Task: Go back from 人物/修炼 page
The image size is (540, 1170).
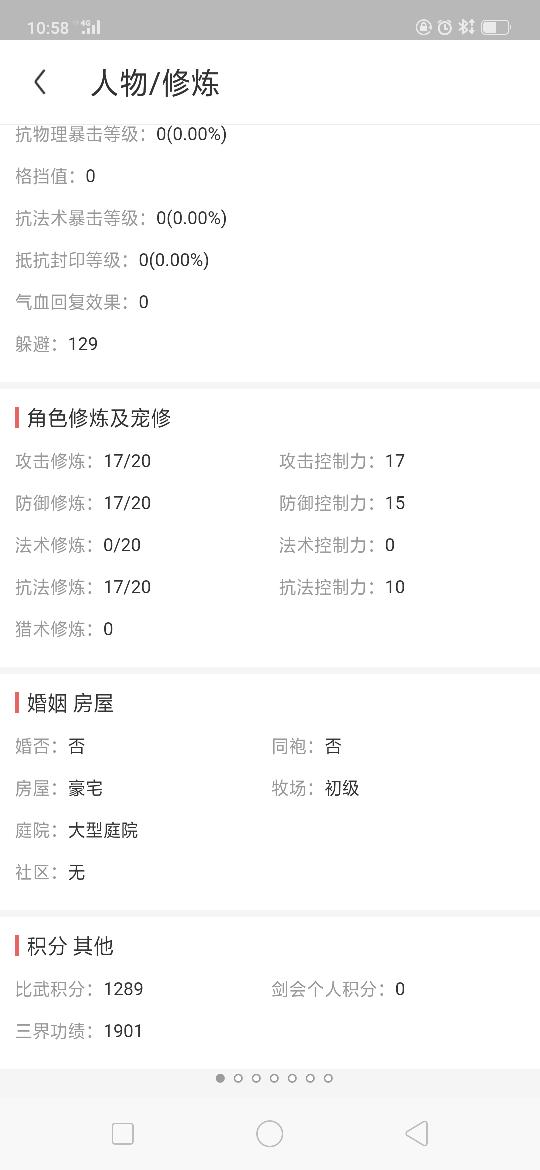Action: point(40,82)
